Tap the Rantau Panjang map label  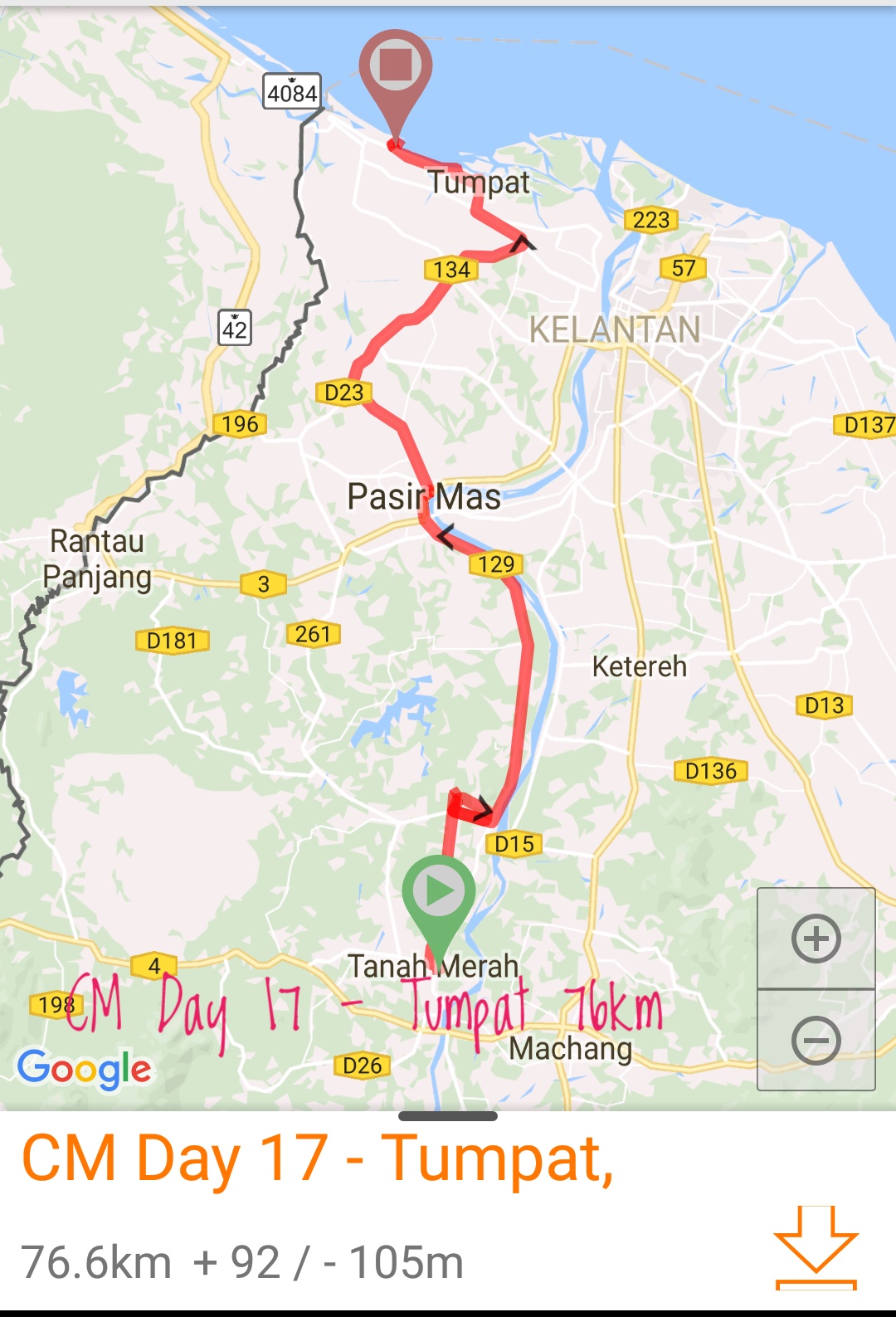pos(97,559)
